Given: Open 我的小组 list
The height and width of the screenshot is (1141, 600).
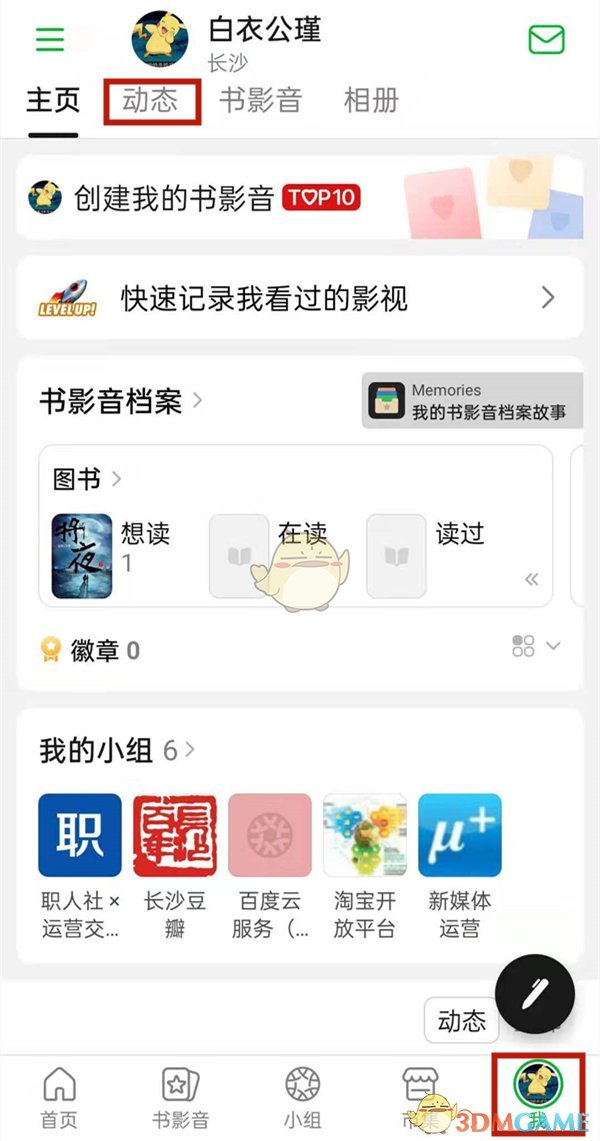Looking at the screenshot, I should coord(117,750).
